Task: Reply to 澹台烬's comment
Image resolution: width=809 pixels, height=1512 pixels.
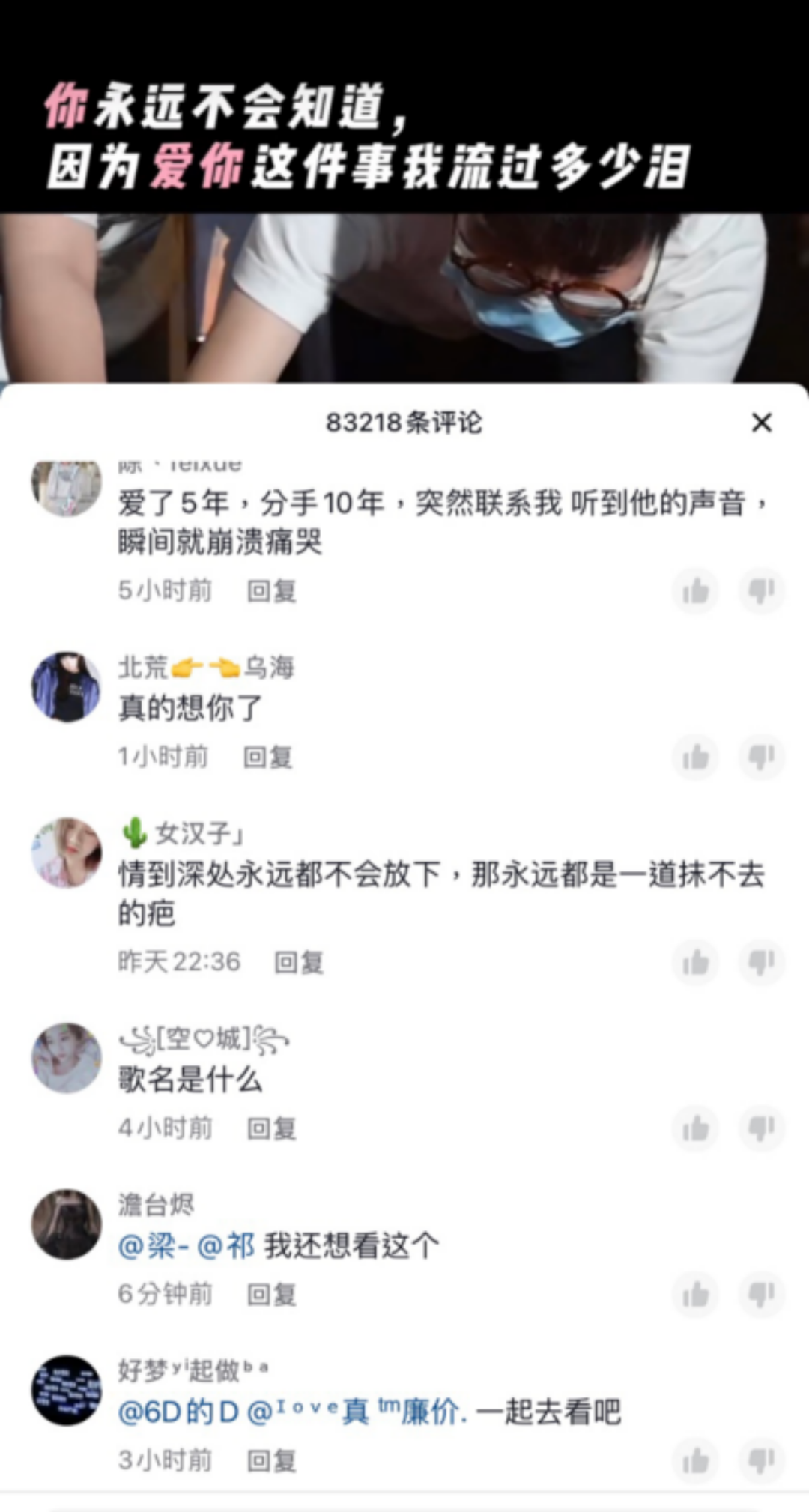Action: click(x=272, y=1294)
